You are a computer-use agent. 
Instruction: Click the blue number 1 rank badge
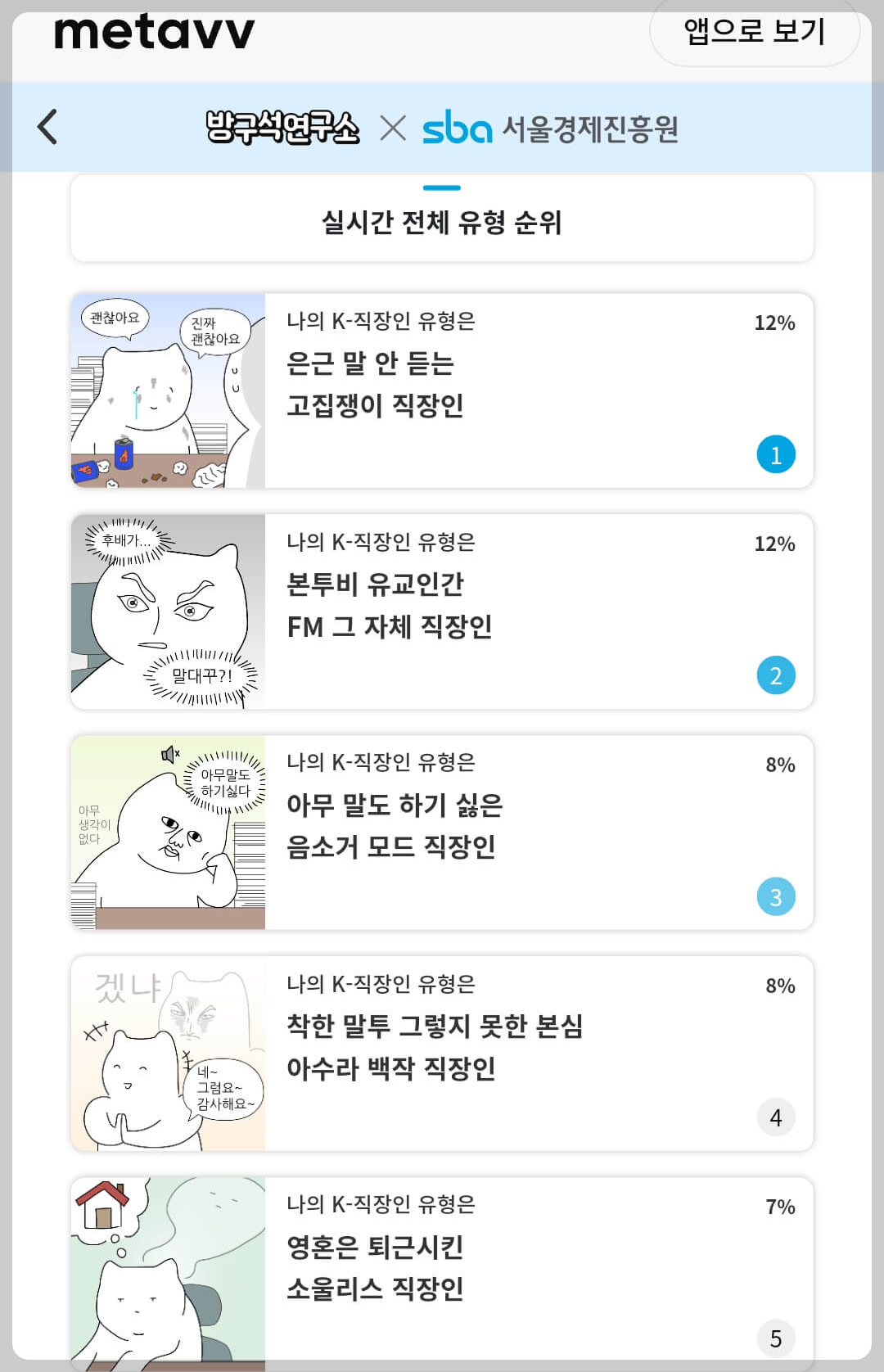tap(776, 454)
